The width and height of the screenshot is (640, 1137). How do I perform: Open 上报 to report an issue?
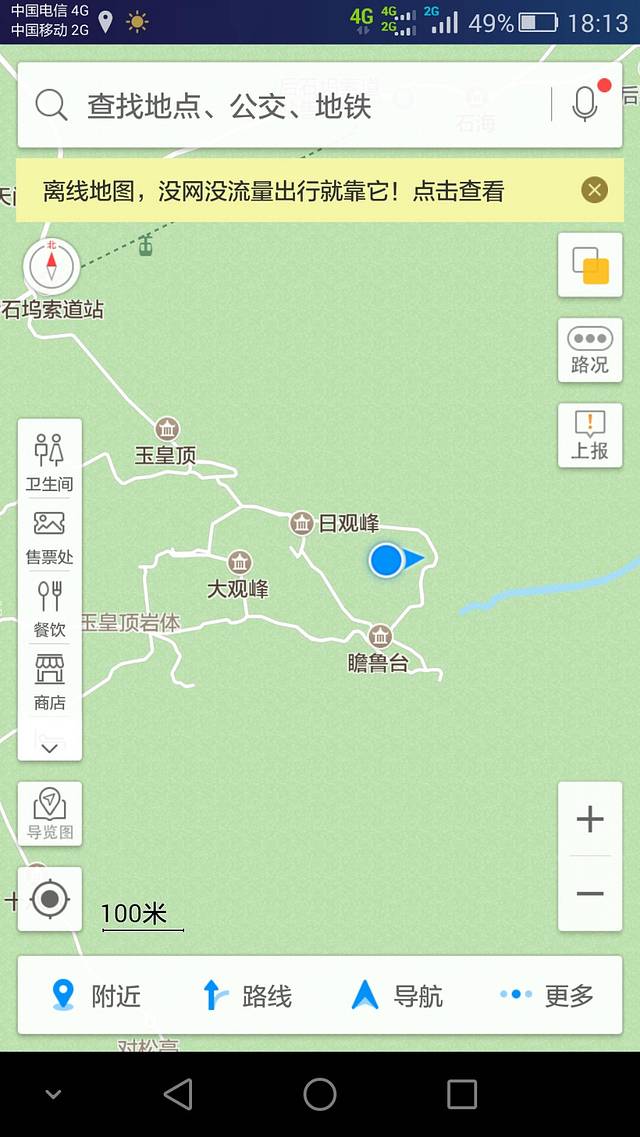click(x=590, y=435)
